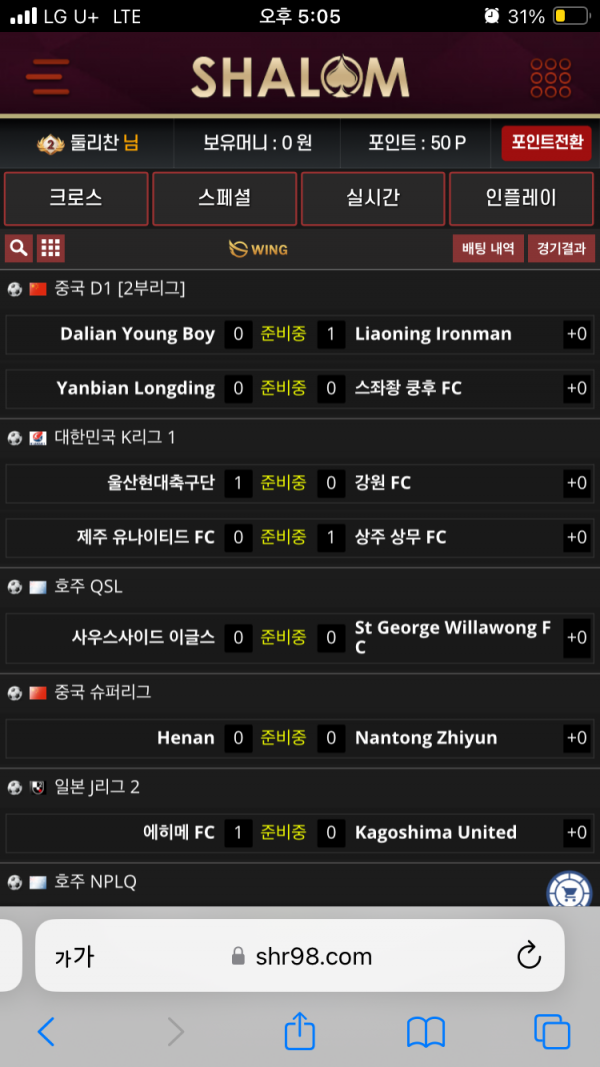Tap +0 on 에히메 FC match row
The image size is (600, 1067).
click(x=576, y=832)
